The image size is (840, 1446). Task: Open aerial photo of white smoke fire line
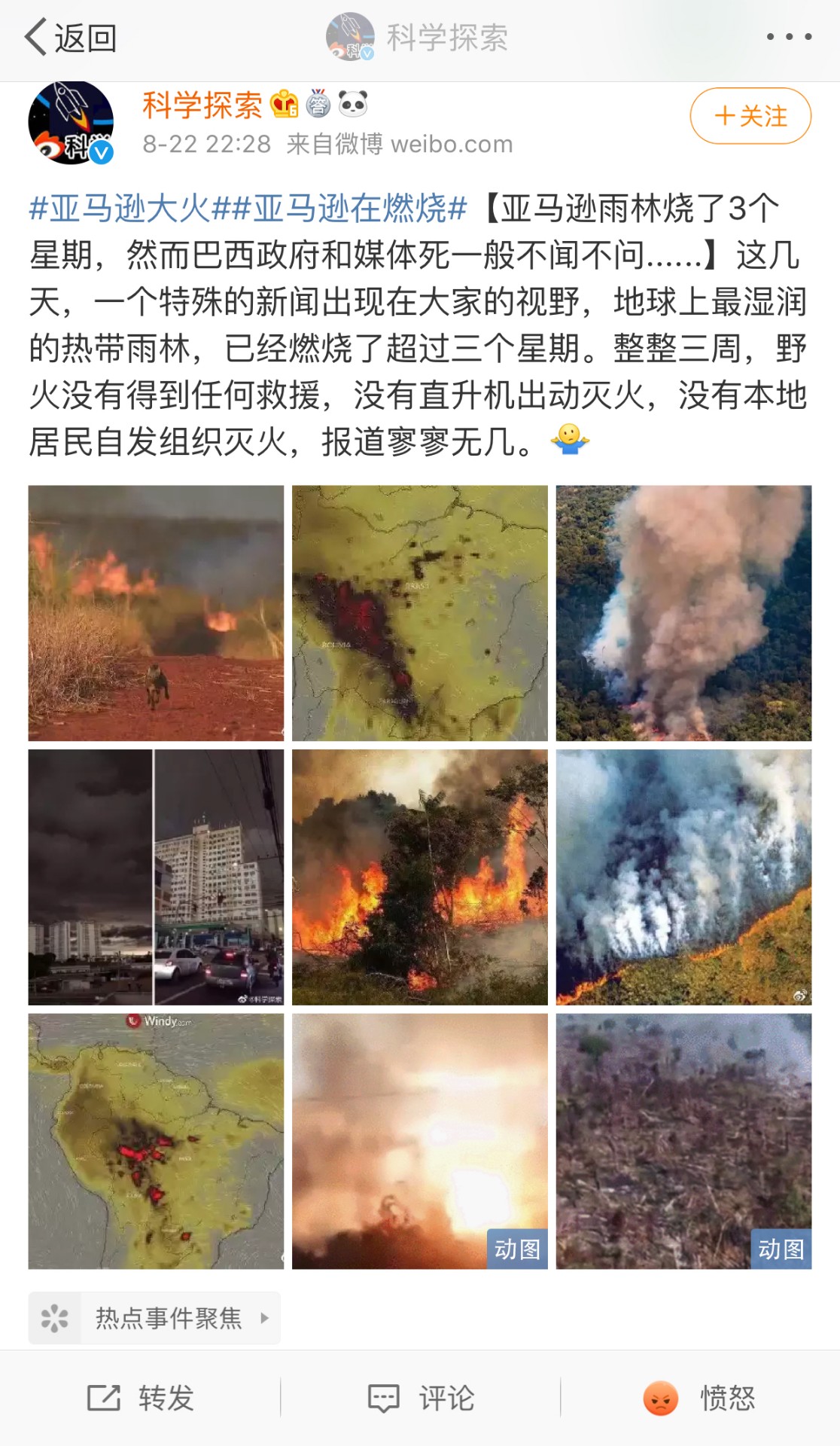[x=683, y=877]
